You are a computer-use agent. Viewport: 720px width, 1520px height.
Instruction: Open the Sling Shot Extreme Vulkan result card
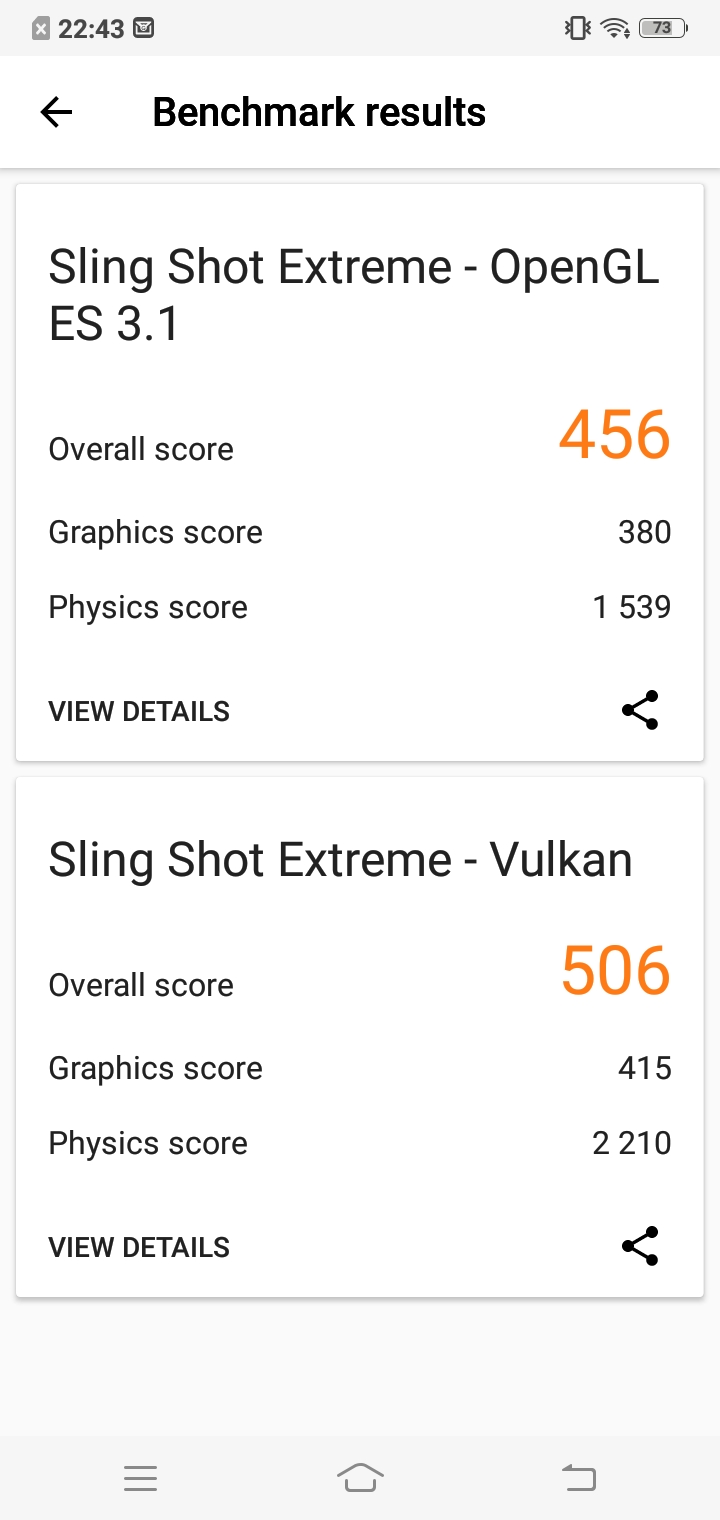coord(340,861)
